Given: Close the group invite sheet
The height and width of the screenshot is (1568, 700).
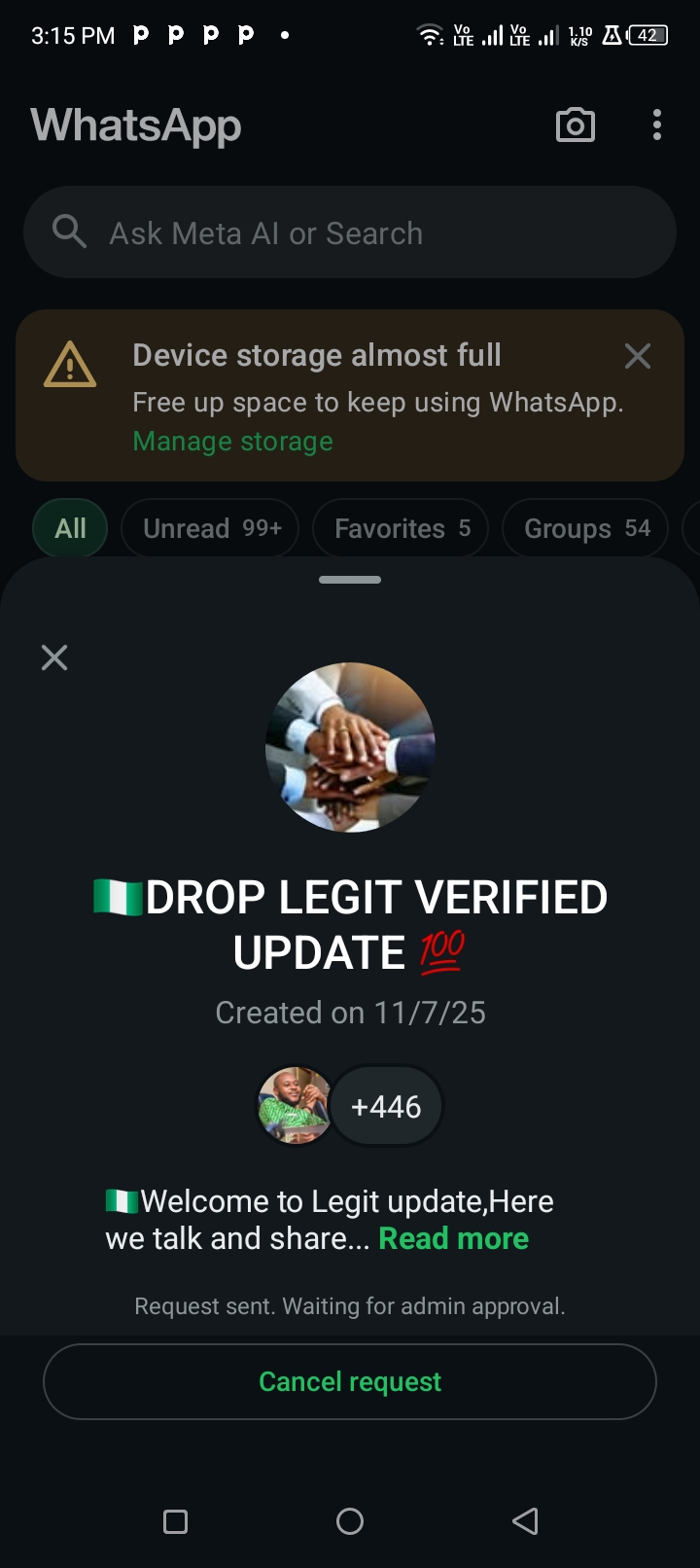Looking at the screenshot, I should coord(54,659).
